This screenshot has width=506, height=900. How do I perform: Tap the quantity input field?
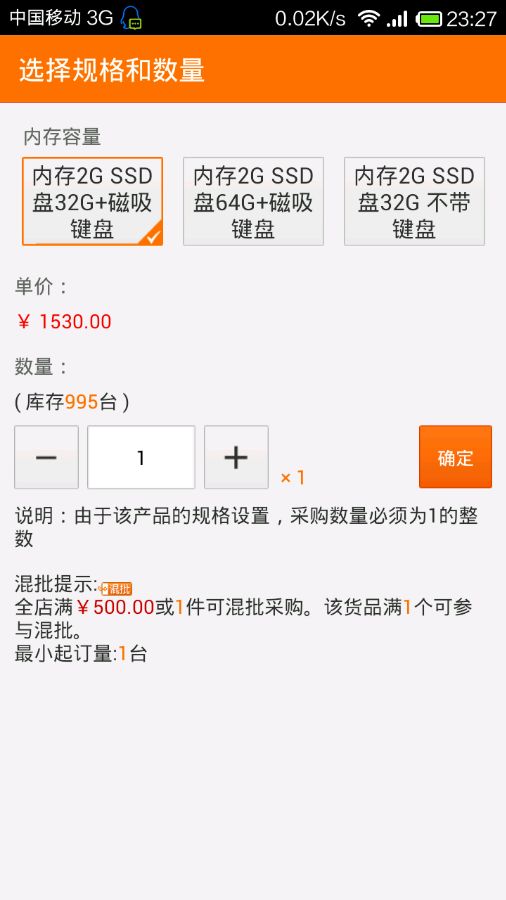point(141,457)
